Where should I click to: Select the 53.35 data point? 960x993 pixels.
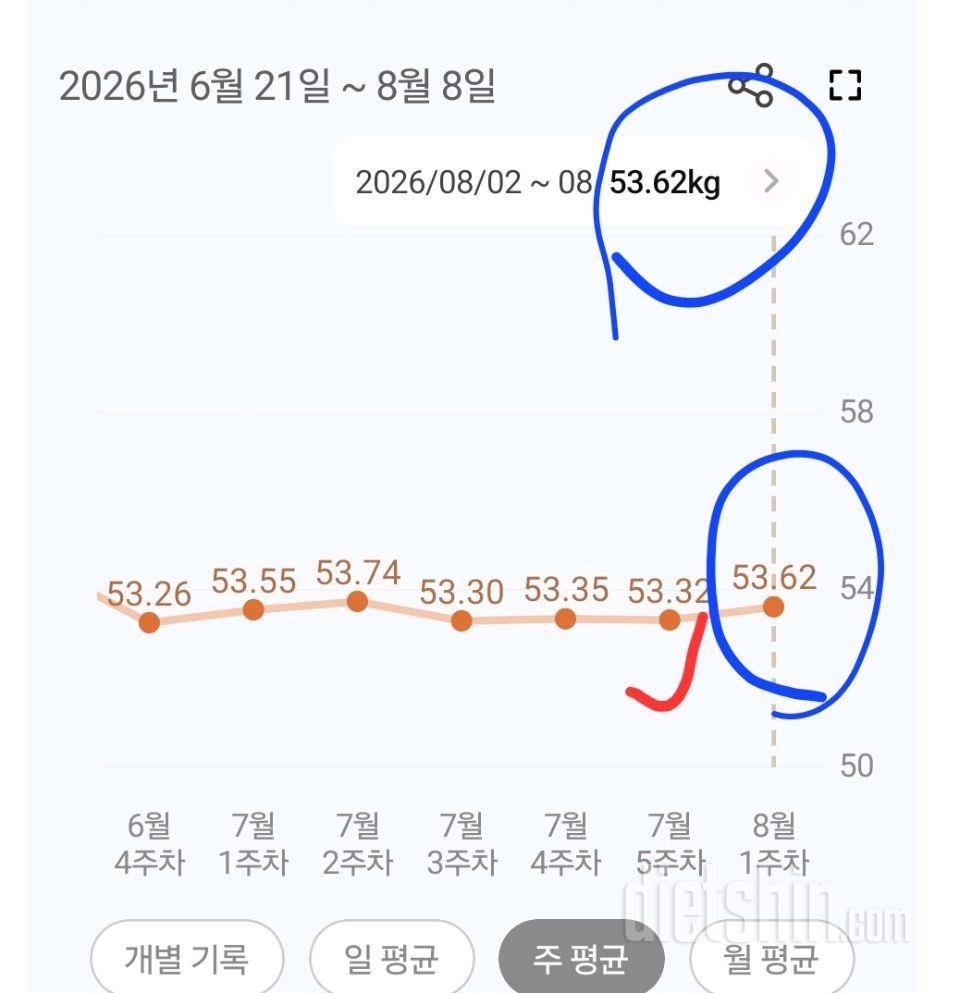coord(565,619)
